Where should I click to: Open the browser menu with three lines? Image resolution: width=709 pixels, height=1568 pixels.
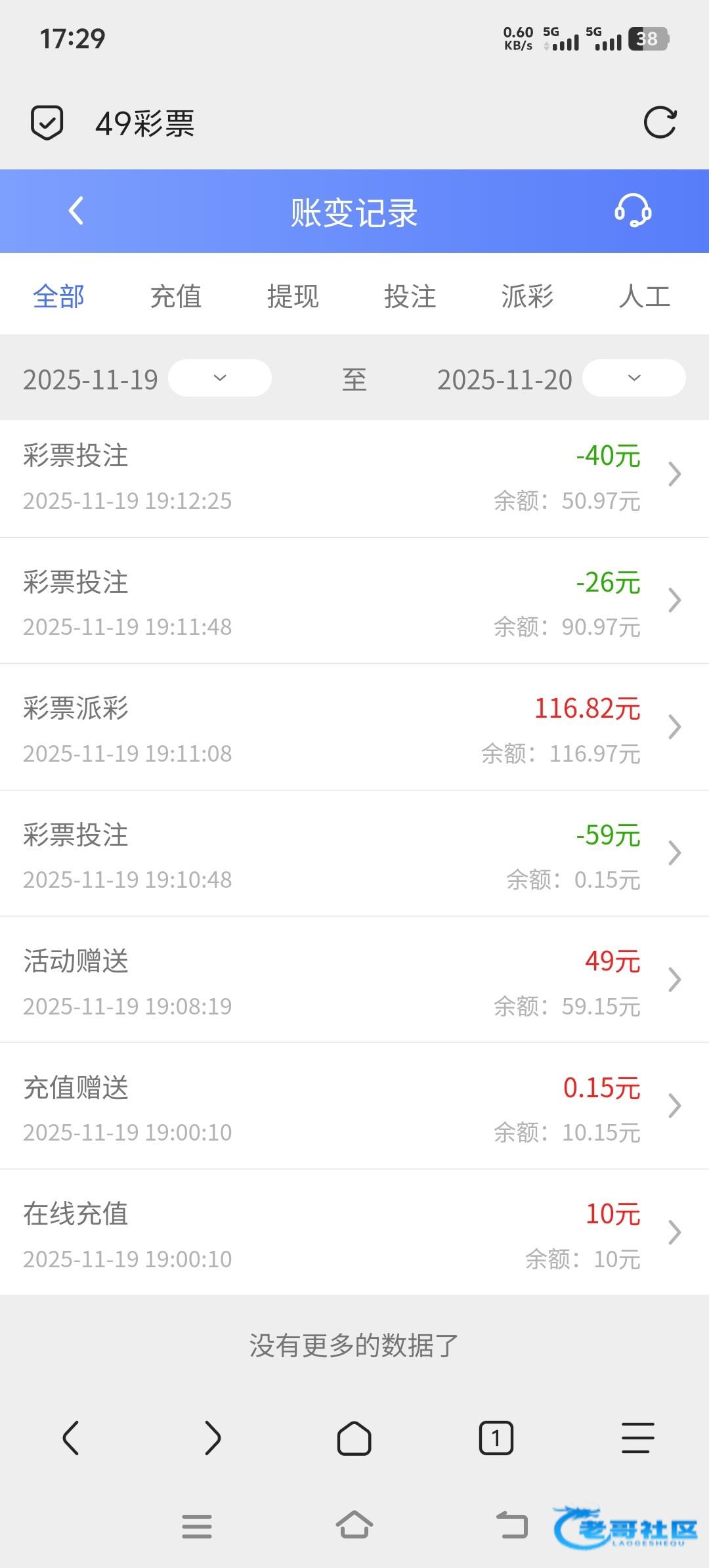point(637,1438)
